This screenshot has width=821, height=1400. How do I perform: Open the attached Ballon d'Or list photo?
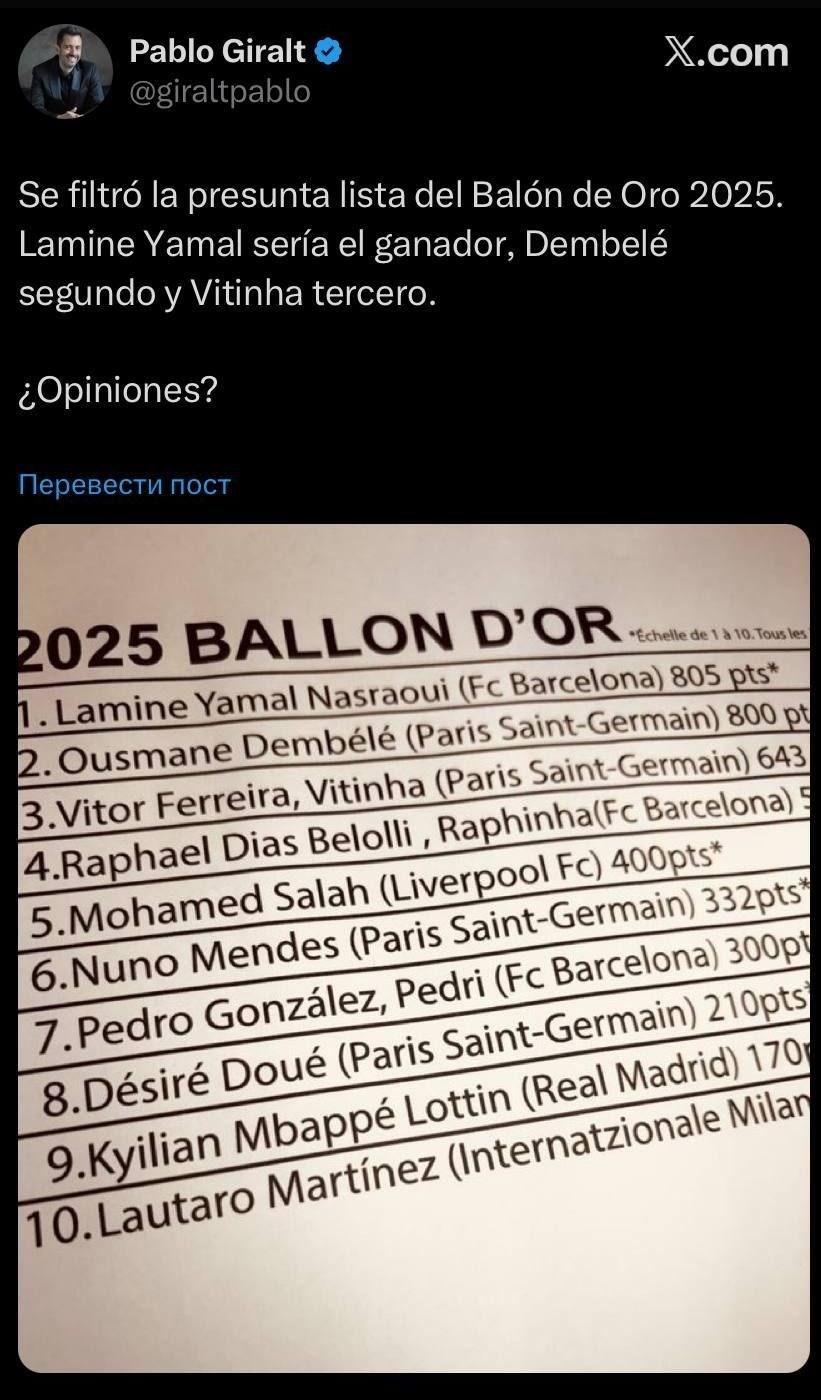414,948
